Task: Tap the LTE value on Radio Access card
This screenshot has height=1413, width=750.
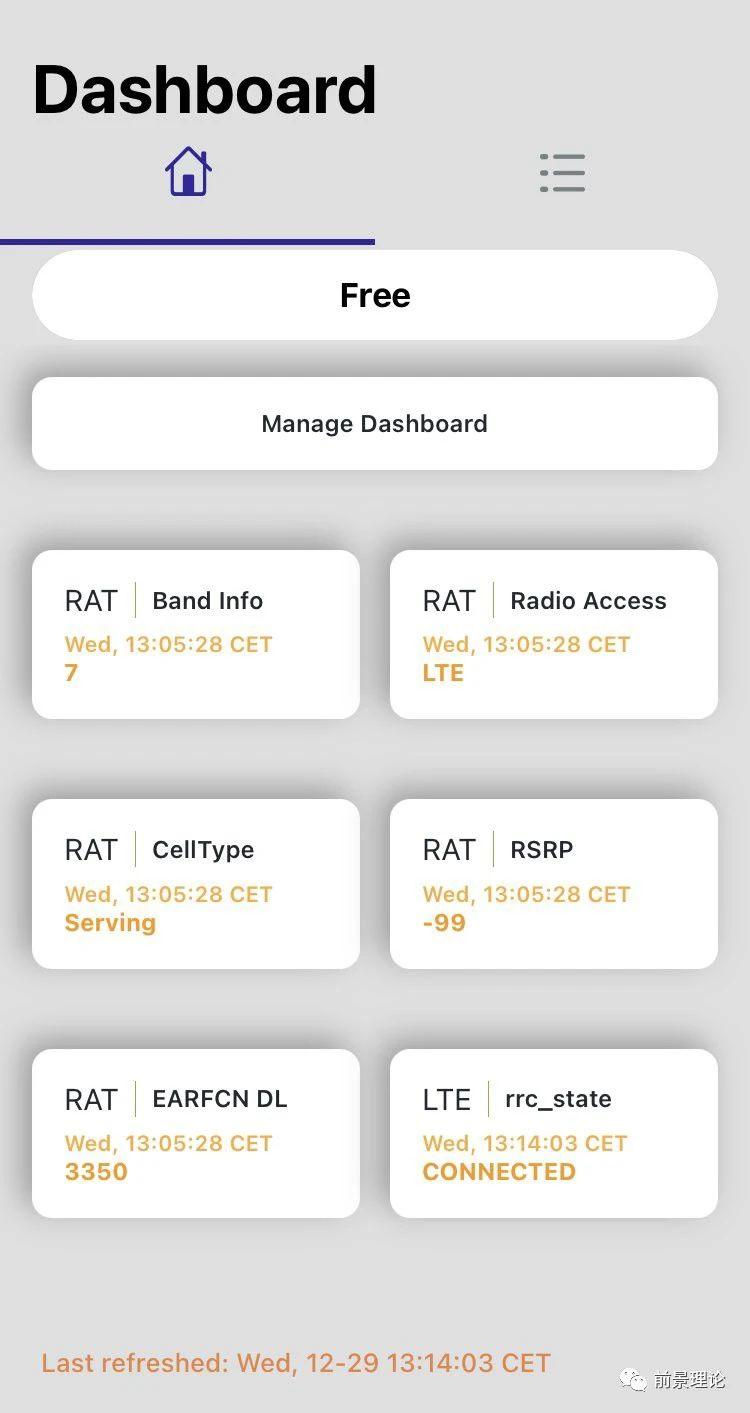Action: 443,672
